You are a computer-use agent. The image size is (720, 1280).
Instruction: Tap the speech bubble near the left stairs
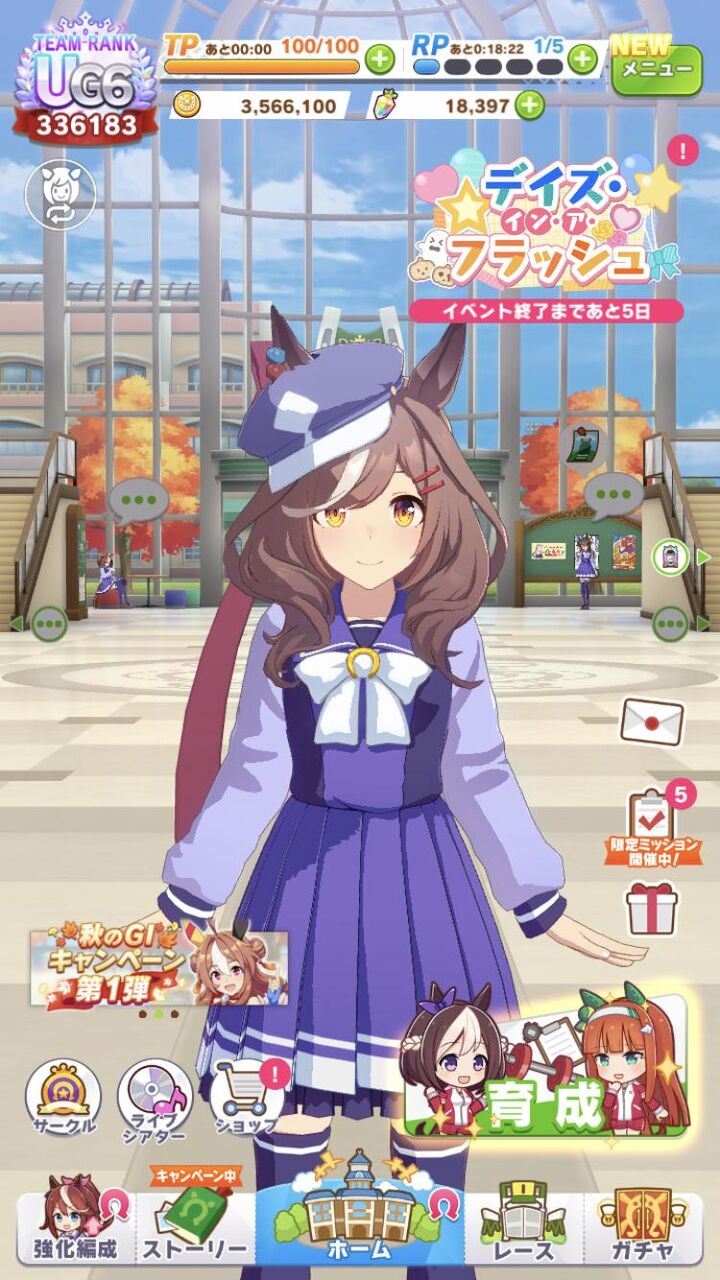click(138, 499)
